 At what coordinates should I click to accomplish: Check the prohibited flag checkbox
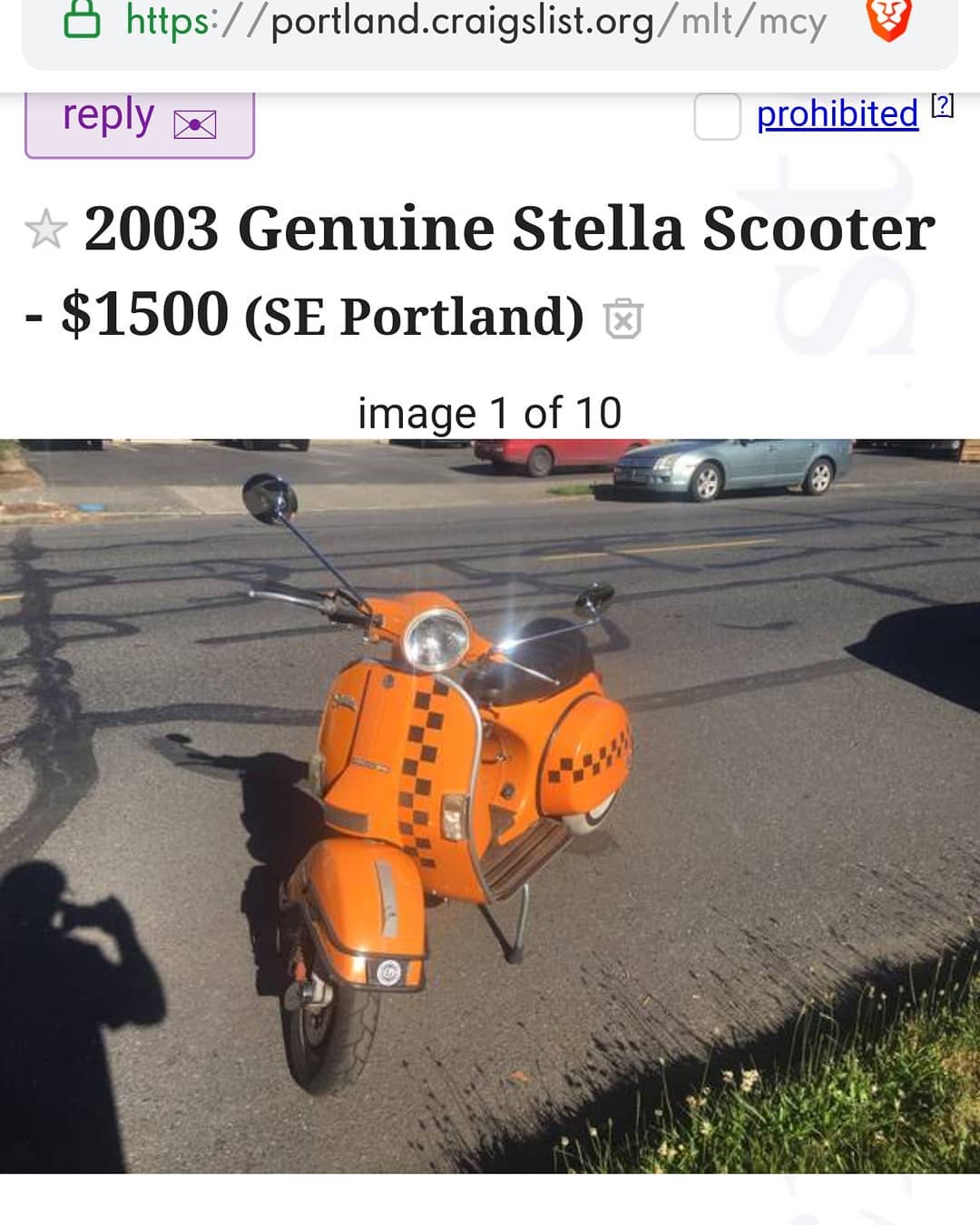click(717, 116)
